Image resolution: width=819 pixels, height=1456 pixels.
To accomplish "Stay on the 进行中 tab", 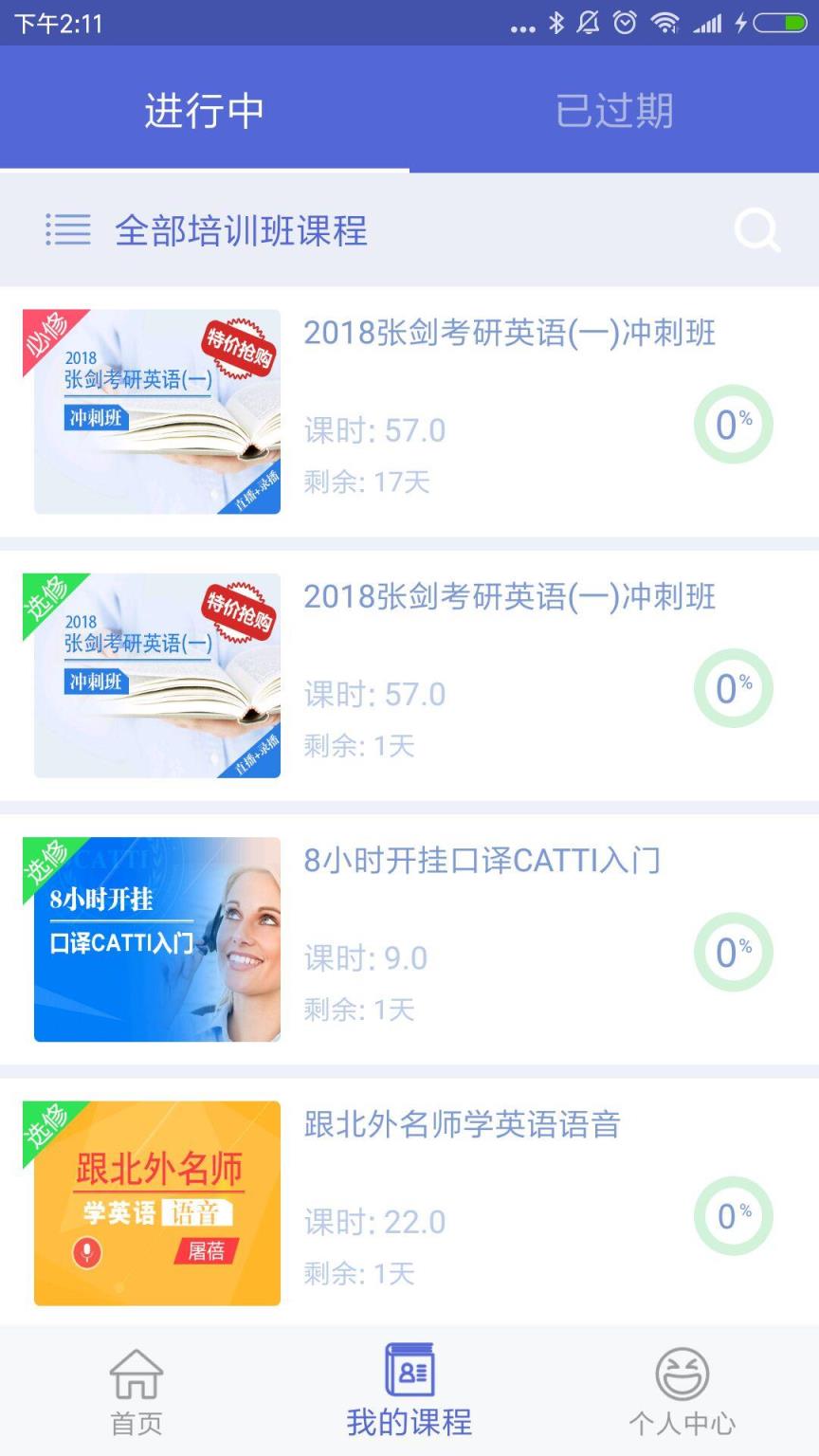I will tap(204, 110).
